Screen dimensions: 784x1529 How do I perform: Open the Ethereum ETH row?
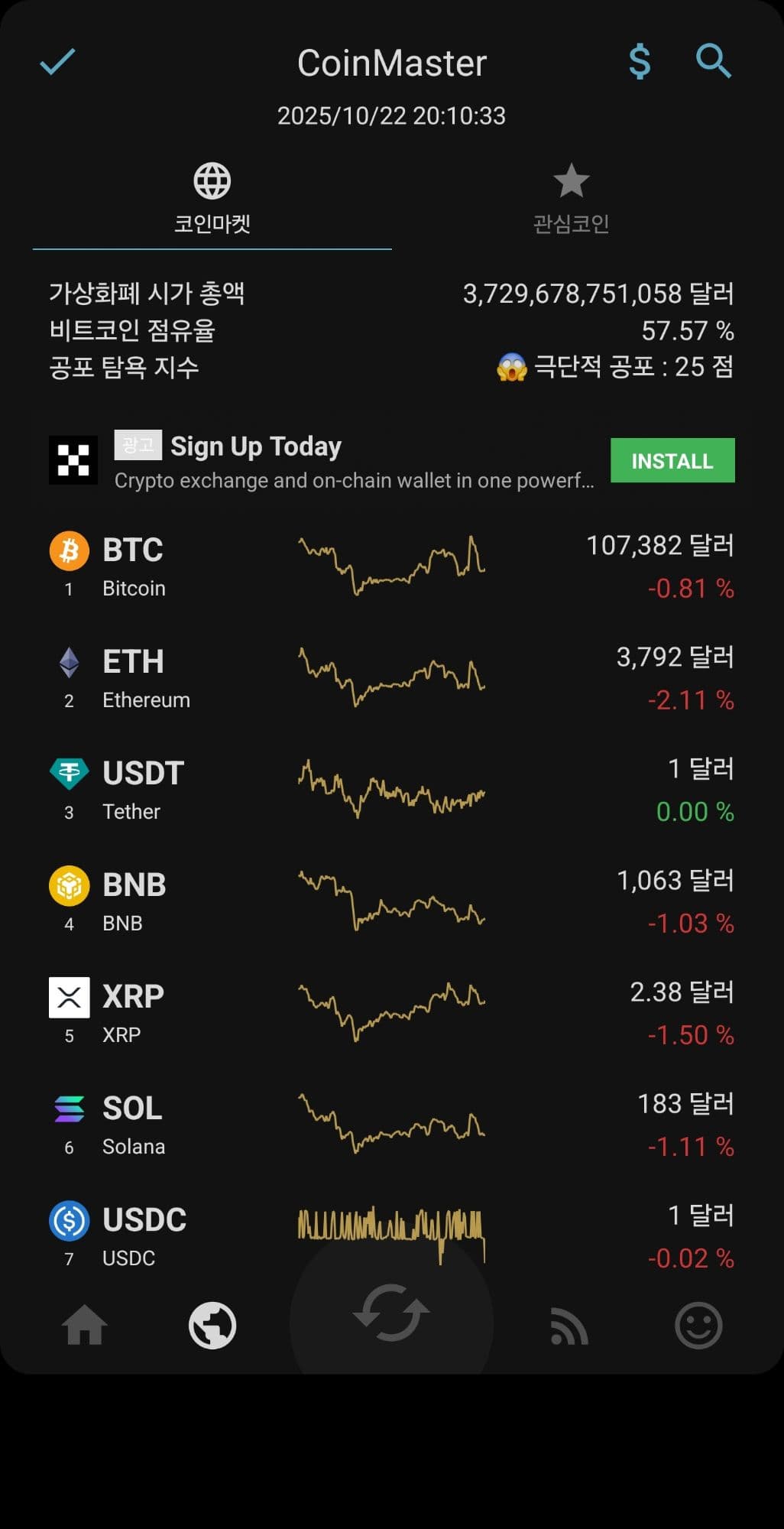pyautogui.click(x=391, y=678)
